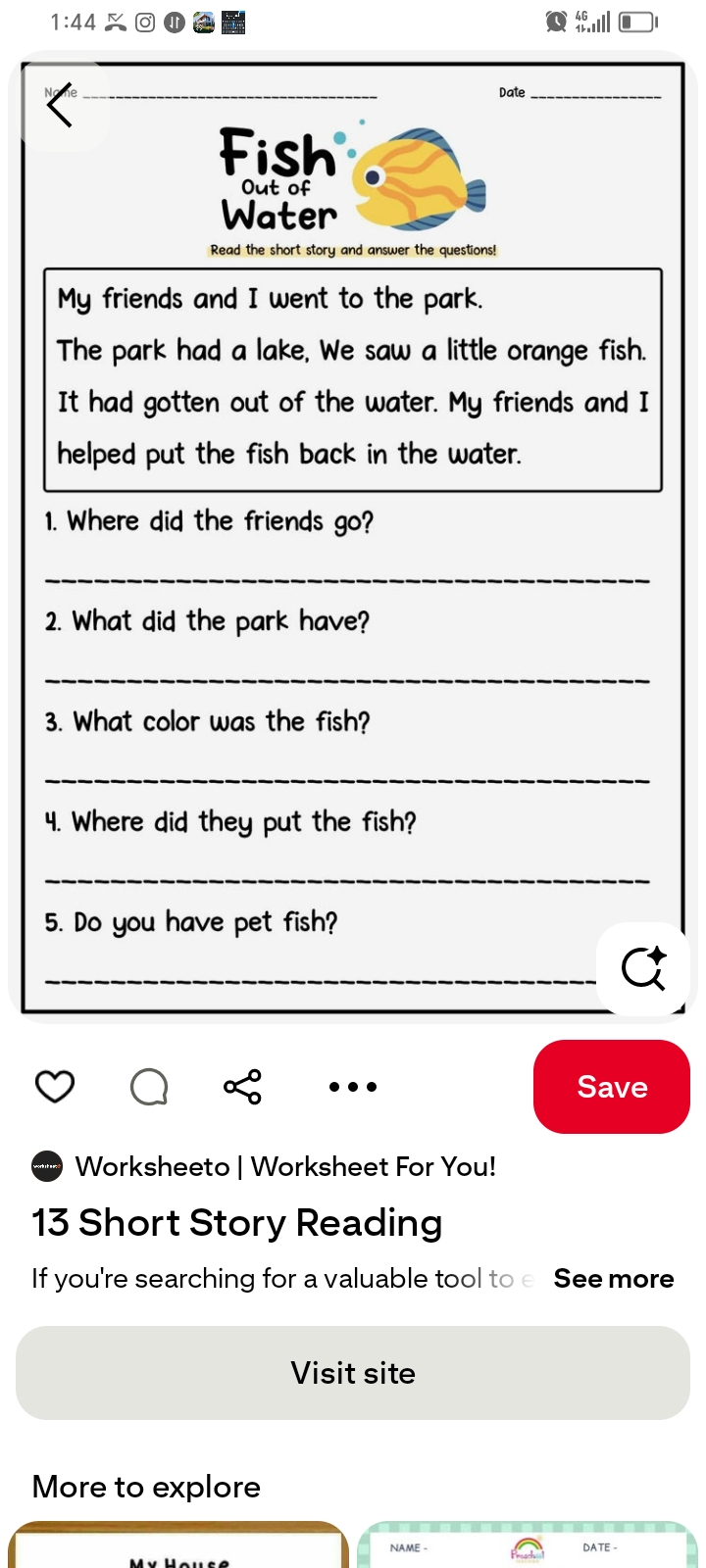
Task: Go back using the arrow icon
Action: [60, 105]
